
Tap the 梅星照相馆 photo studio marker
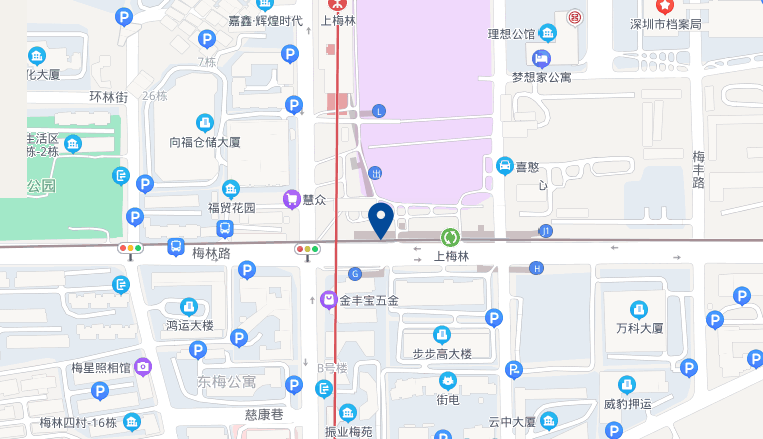[x=144, y=367]
